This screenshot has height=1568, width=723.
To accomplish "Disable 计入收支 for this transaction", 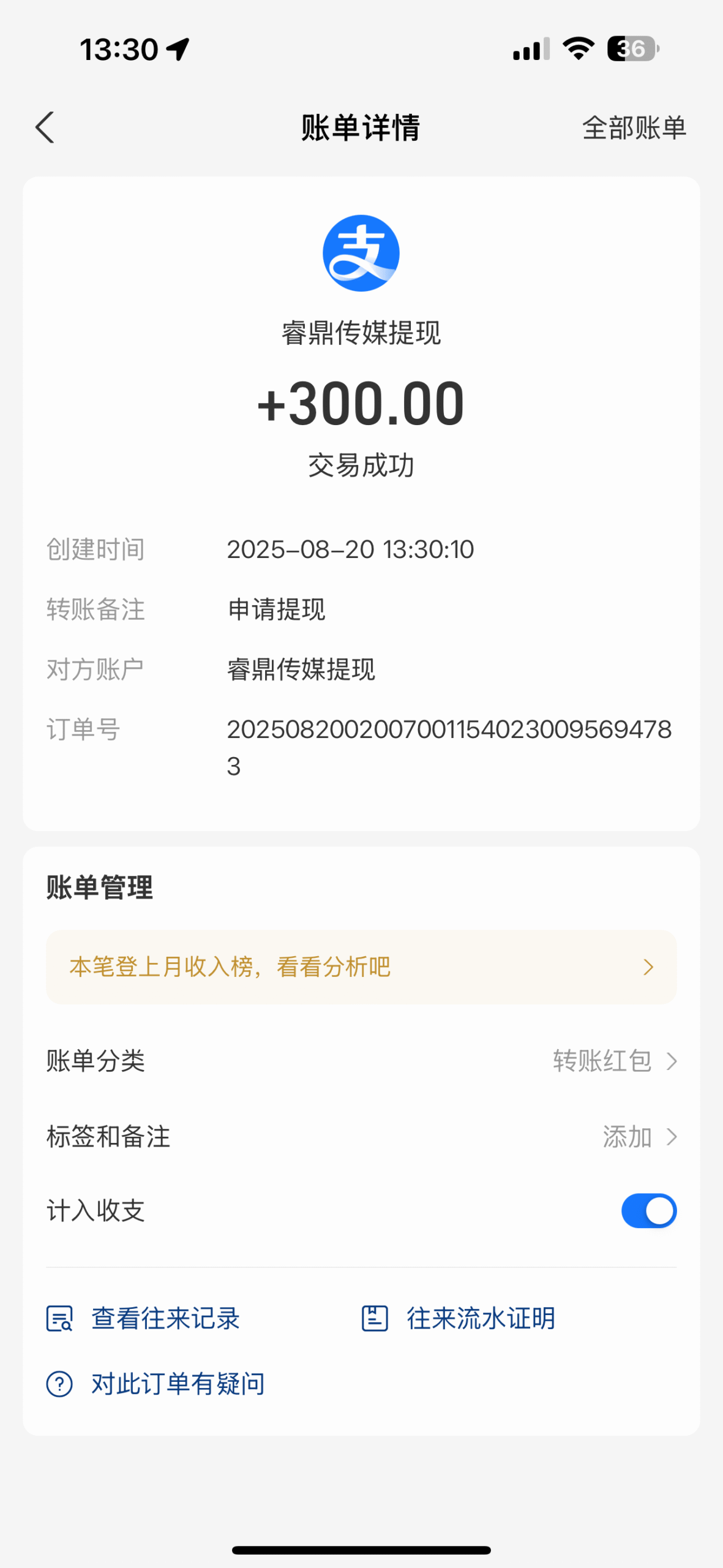I will (650, 1211).
